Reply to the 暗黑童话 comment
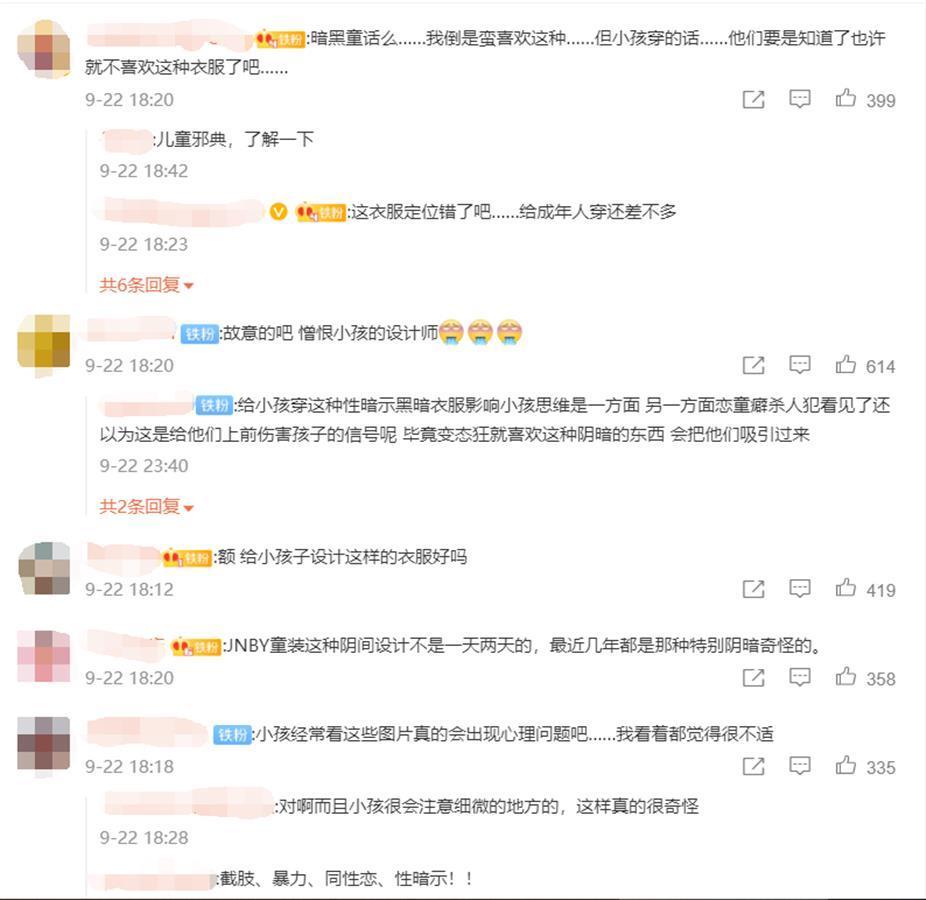Viewport: 926px width, 900px height. click(x=800, y=99)
